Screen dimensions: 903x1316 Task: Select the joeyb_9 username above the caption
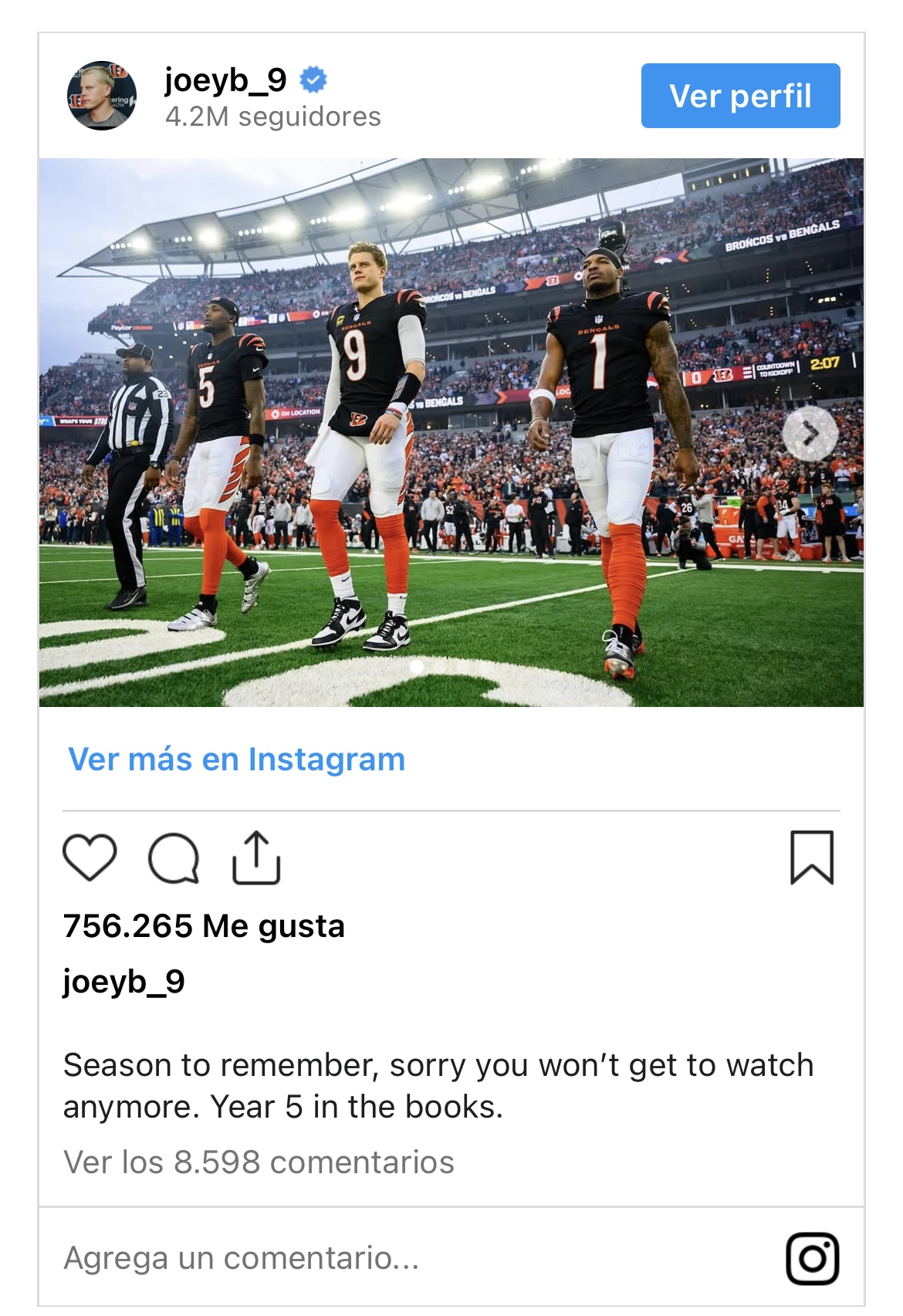pyautogui.click(x=123, y=981)
